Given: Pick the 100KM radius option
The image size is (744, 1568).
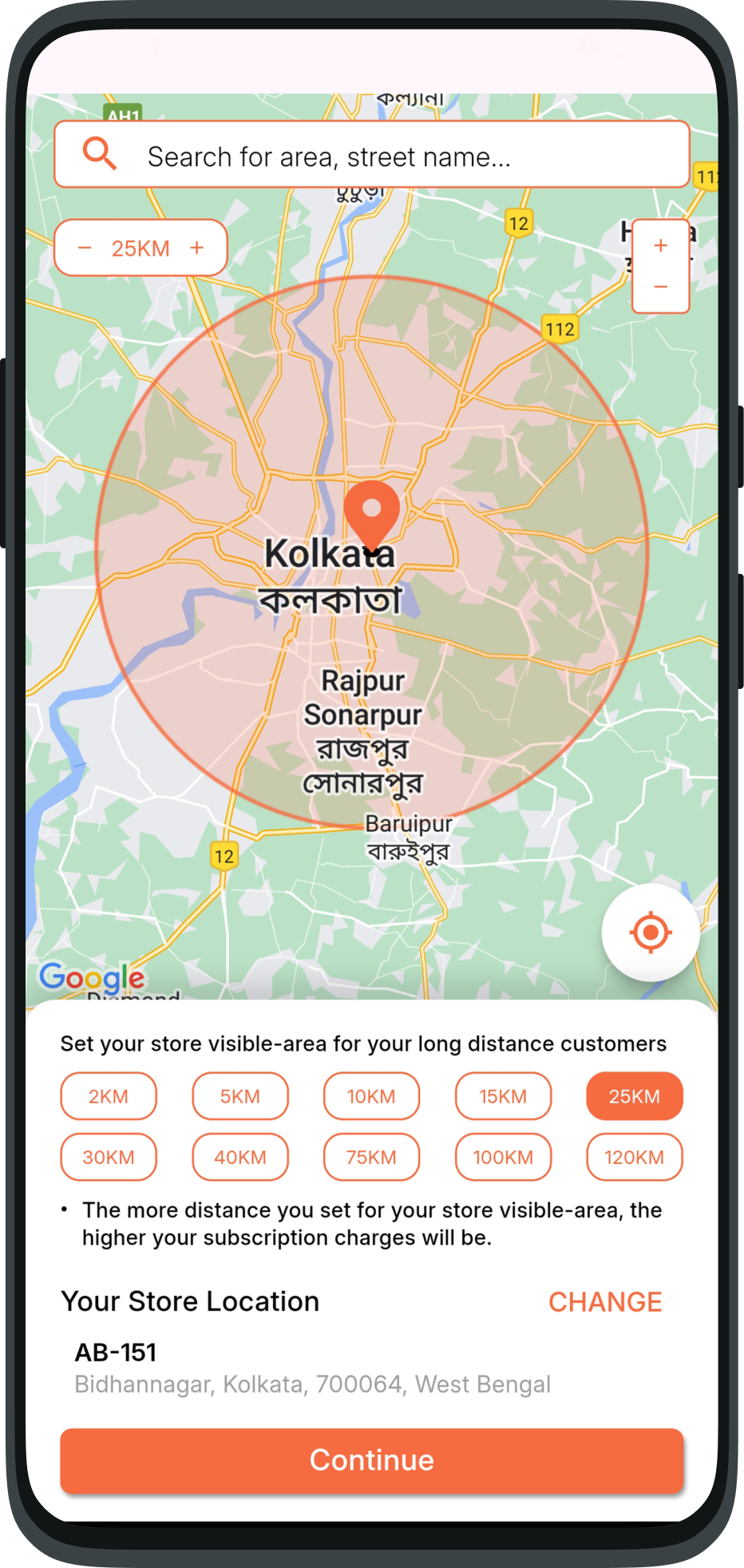Looking at the screenshot, I should (x=503, y=1157).
